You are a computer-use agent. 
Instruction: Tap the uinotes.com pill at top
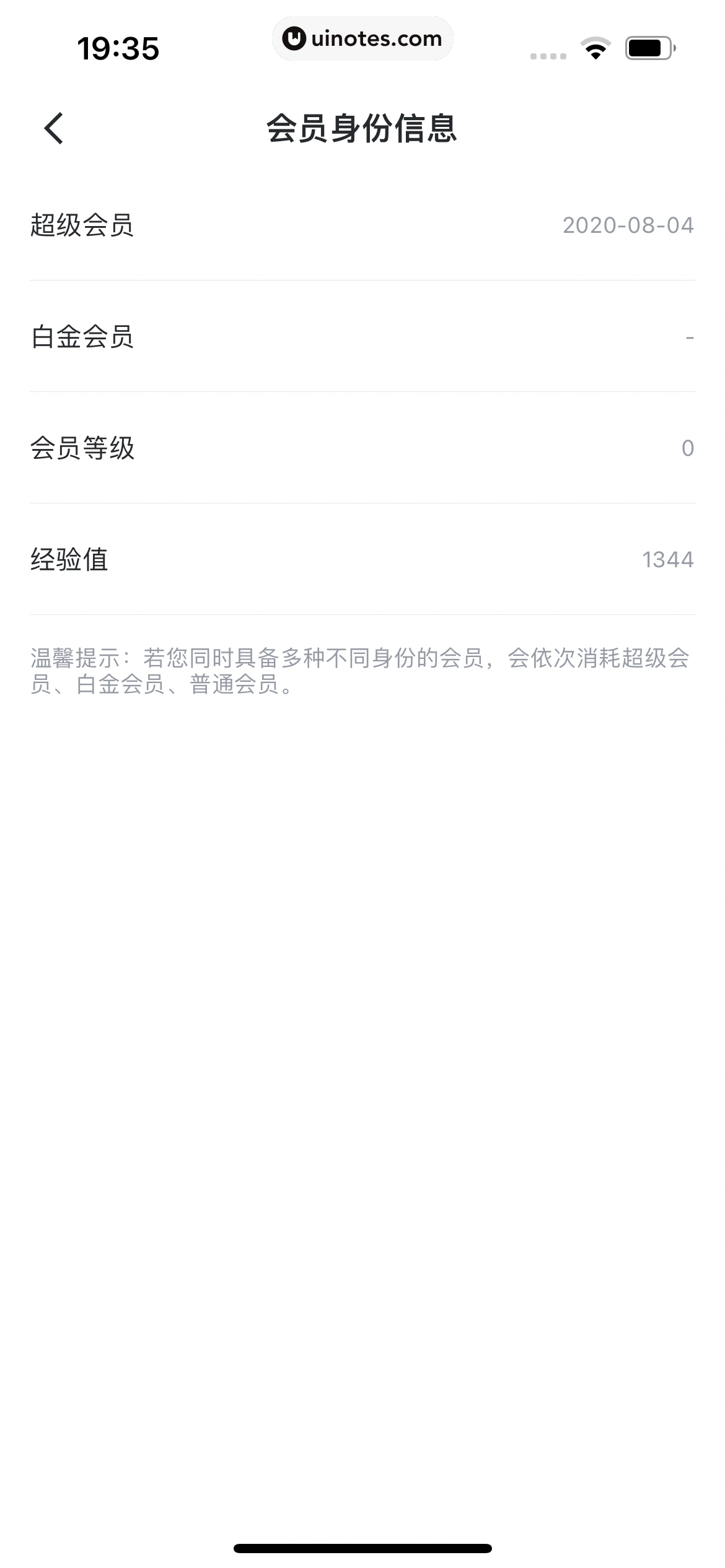tap(362, 38)
